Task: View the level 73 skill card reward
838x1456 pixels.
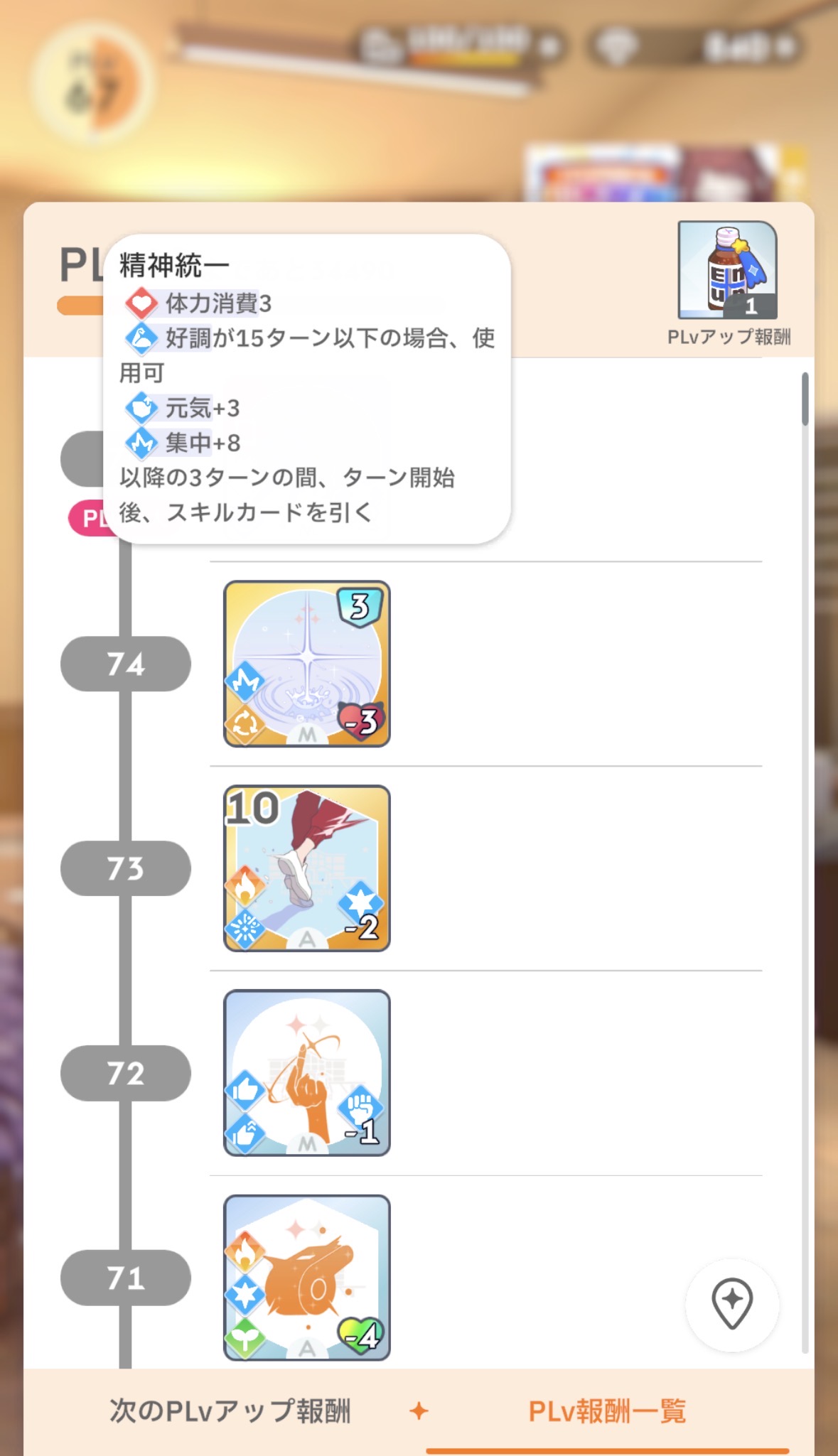Action: [x=306, y=868]
